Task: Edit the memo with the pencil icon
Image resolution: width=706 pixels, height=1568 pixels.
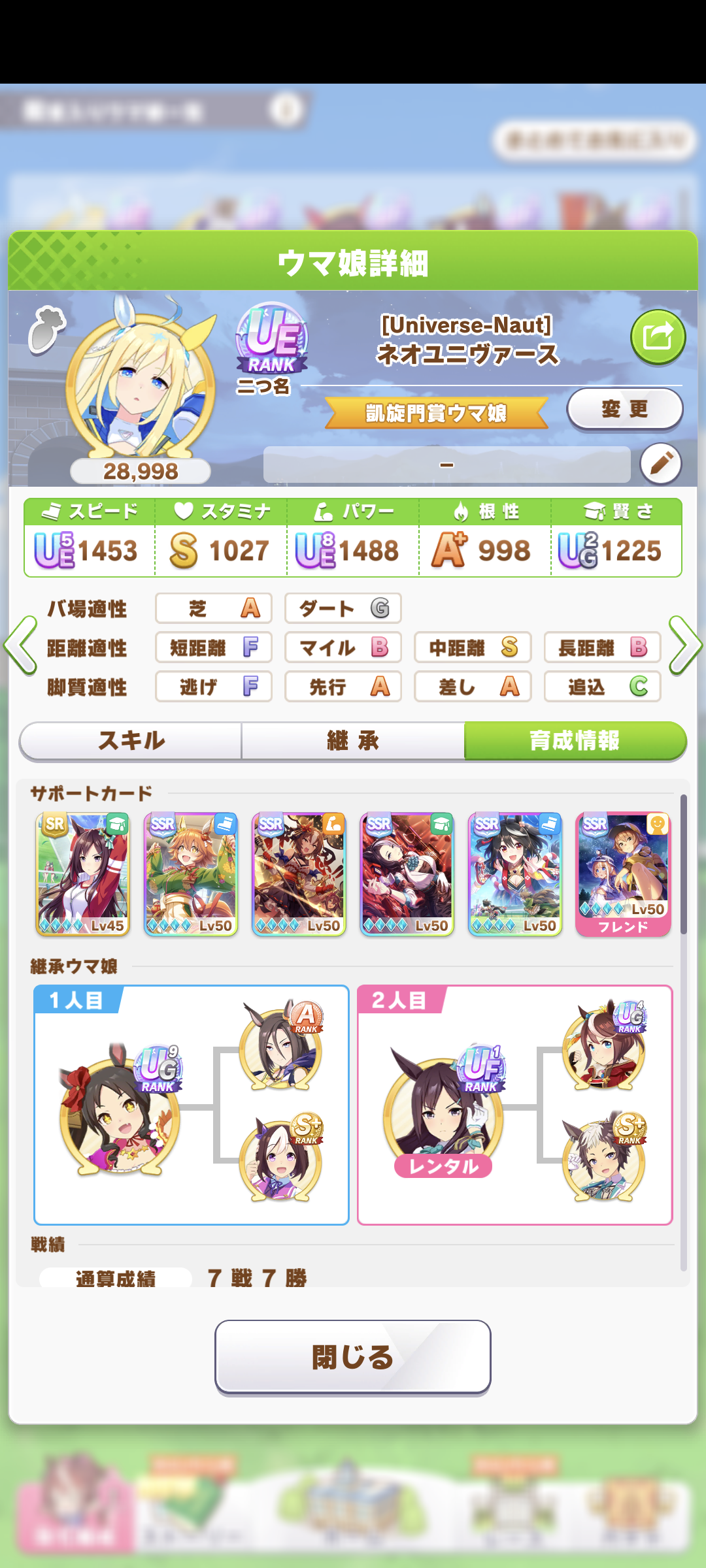Action: pyautogui.click(x=661, y=464)
